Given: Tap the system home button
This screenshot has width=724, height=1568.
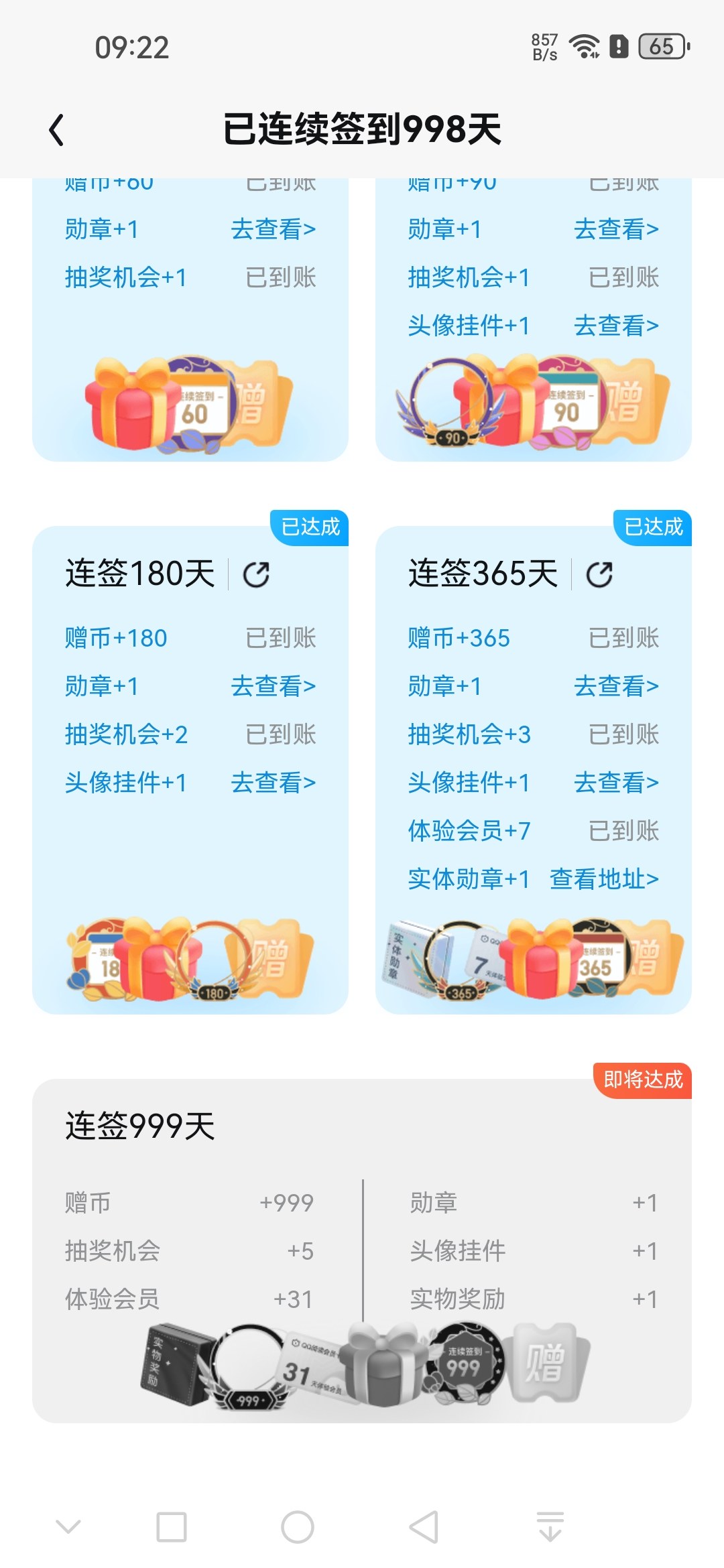Looking at the screenshot, I should coord(298,1527).
